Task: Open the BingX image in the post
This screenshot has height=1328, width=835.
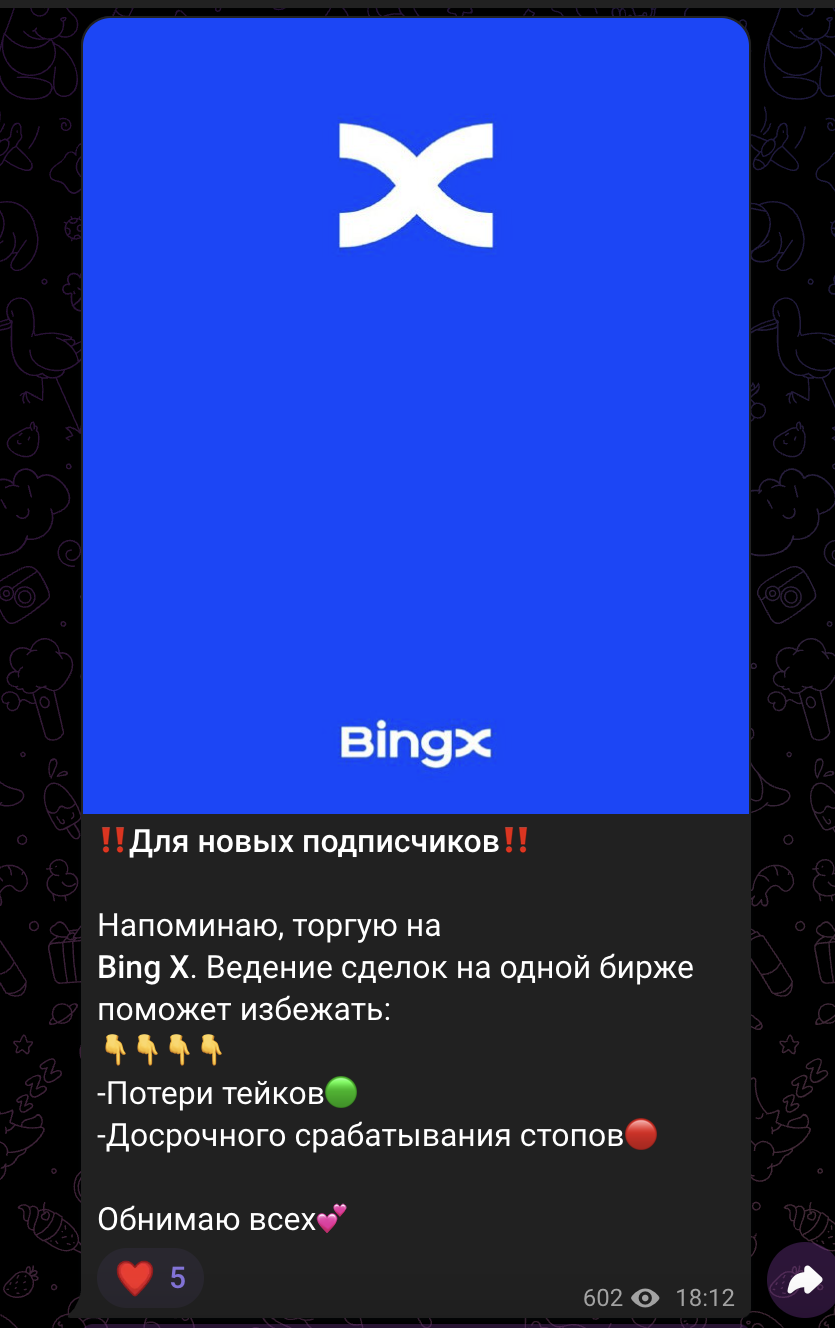Action: tap(415, 415)
